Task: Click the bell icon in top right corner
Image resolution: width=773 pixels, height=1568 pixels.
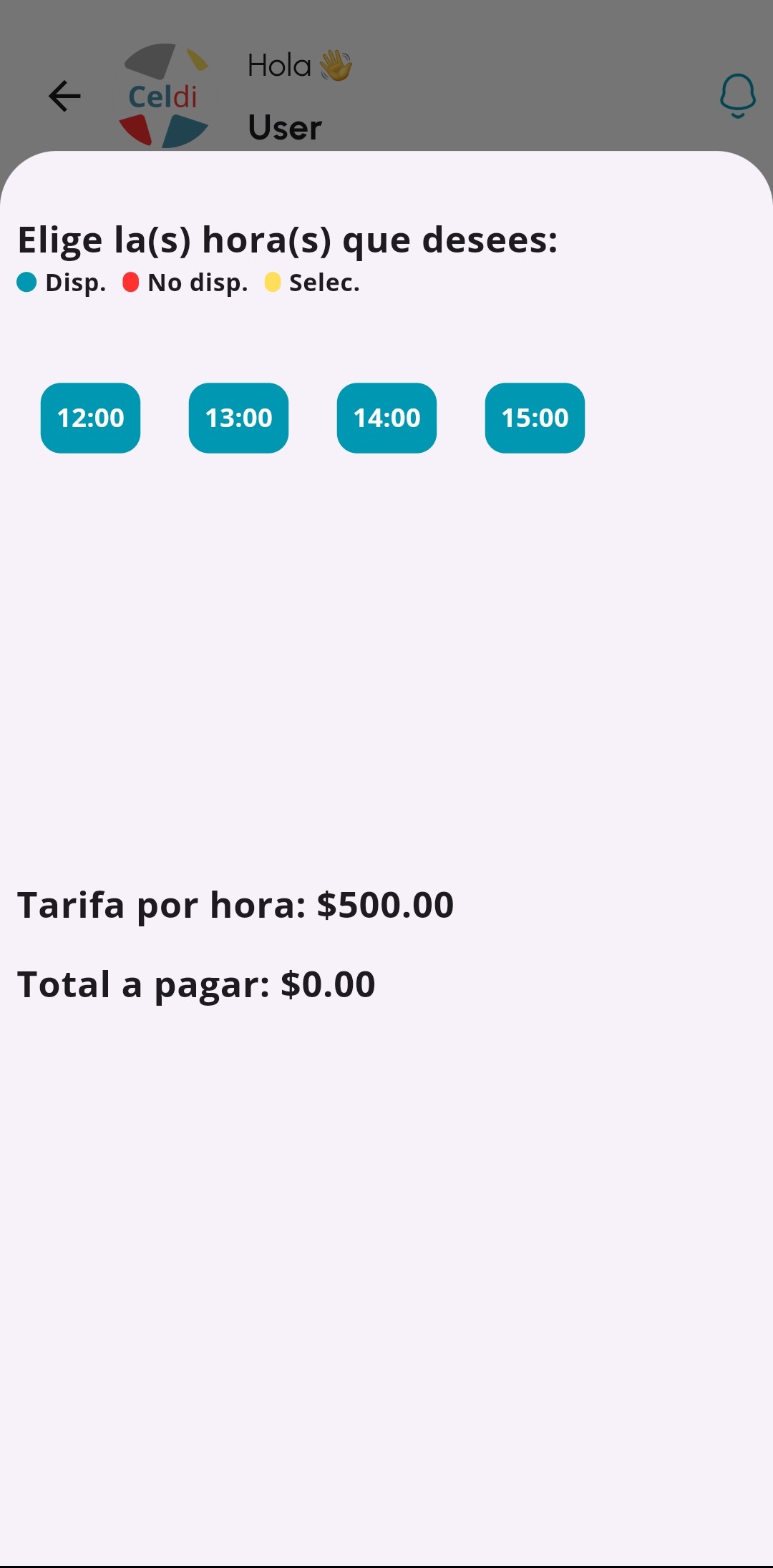Action: [736, 97]
